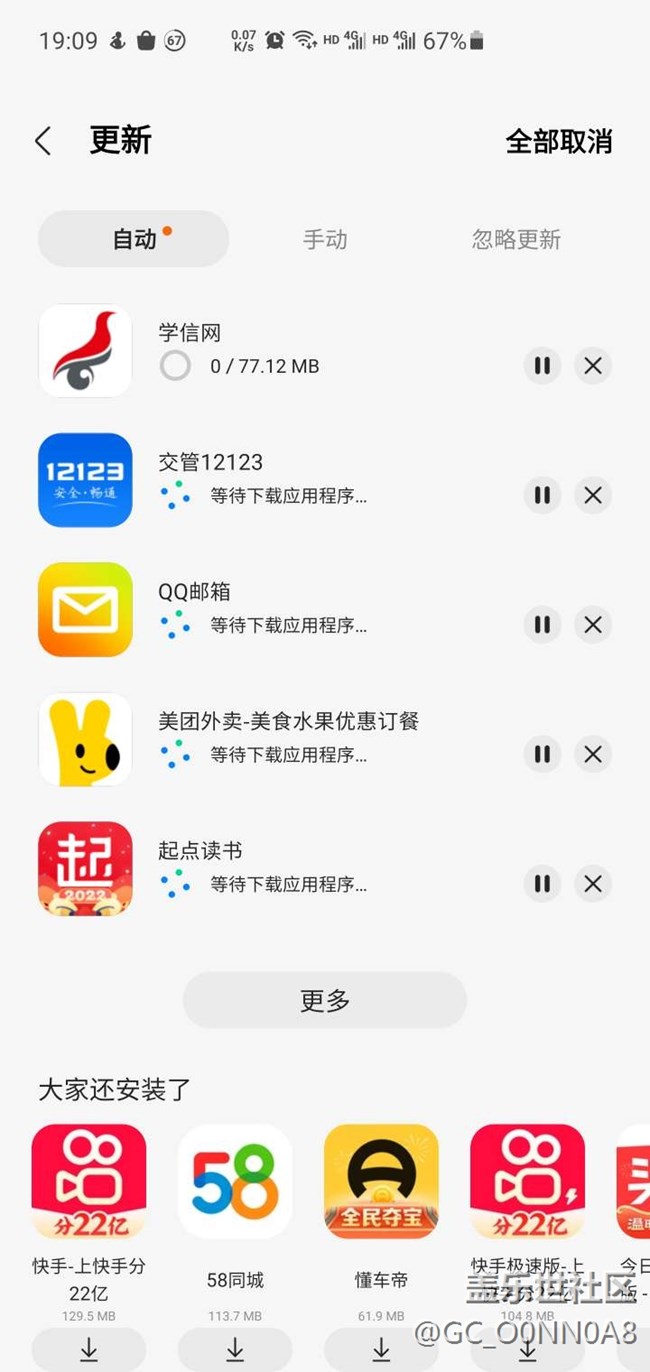Pause the 交管12123 update
This screenshot has width=650, height=1372.
click(542, 495)
